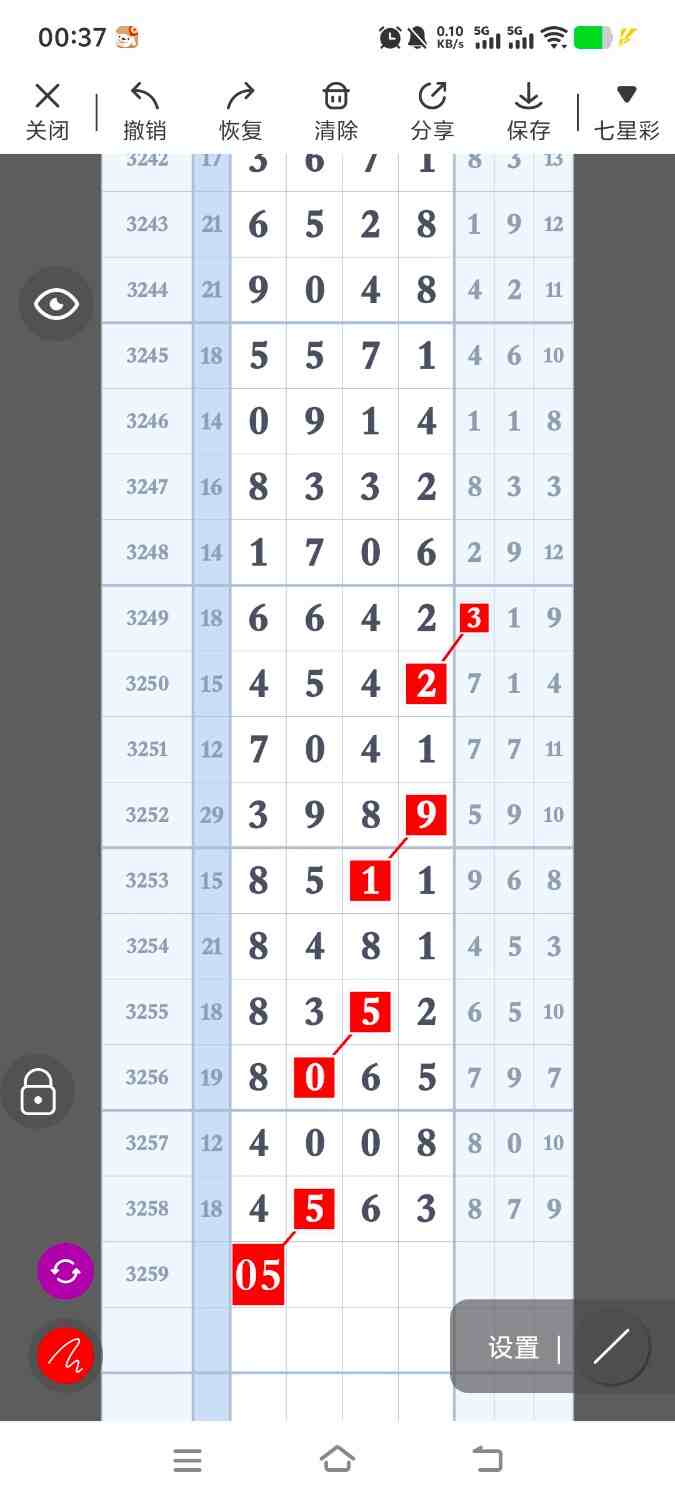Open the 七星彩 lottery type dropdown
The width and height of the screenshot is (675, 1500).
[627, 111]
